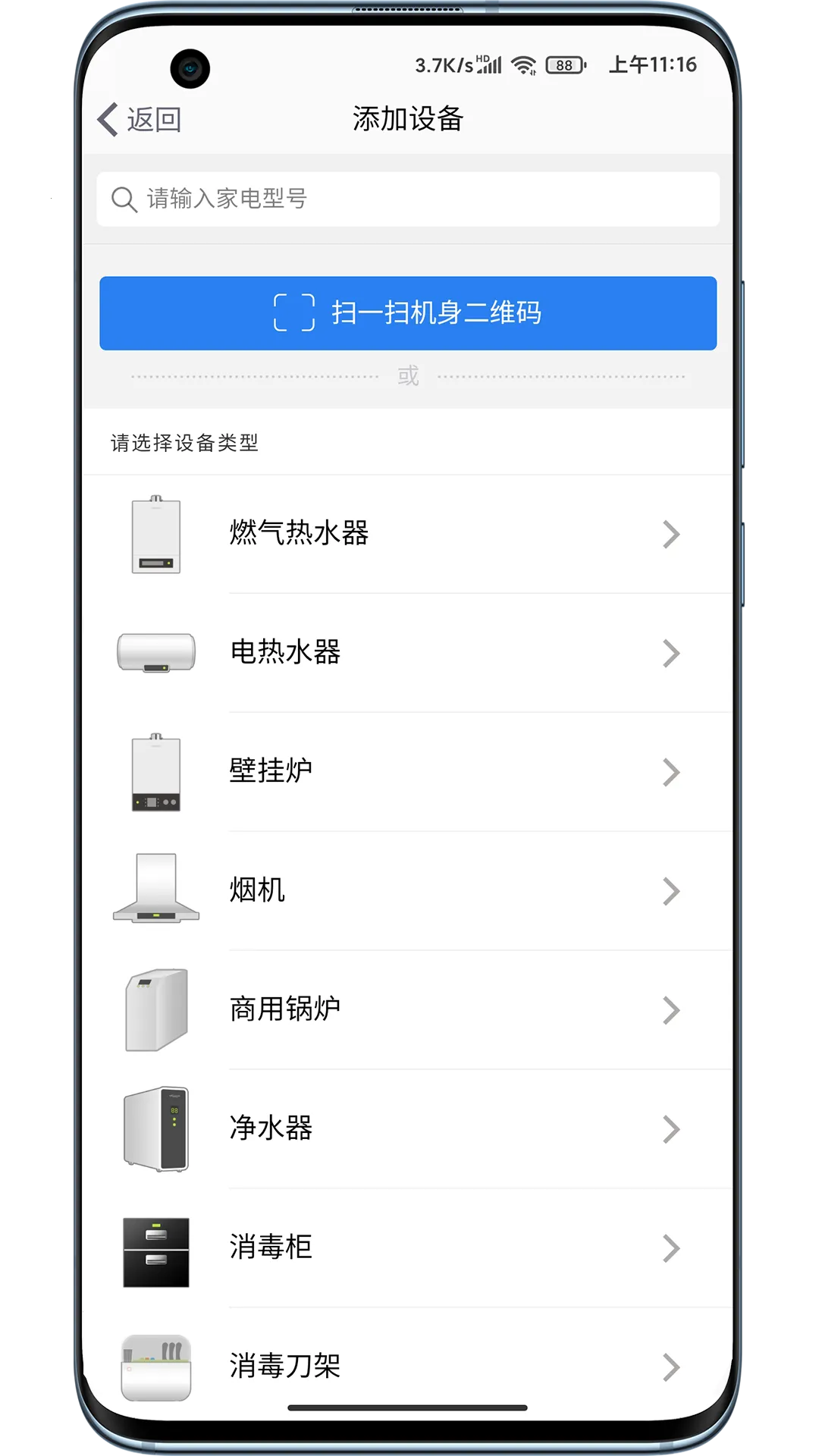This screenshot has width=819, height=1456.
Task: Tap the range hood (烟机) icon
Action: click(156, 891)
